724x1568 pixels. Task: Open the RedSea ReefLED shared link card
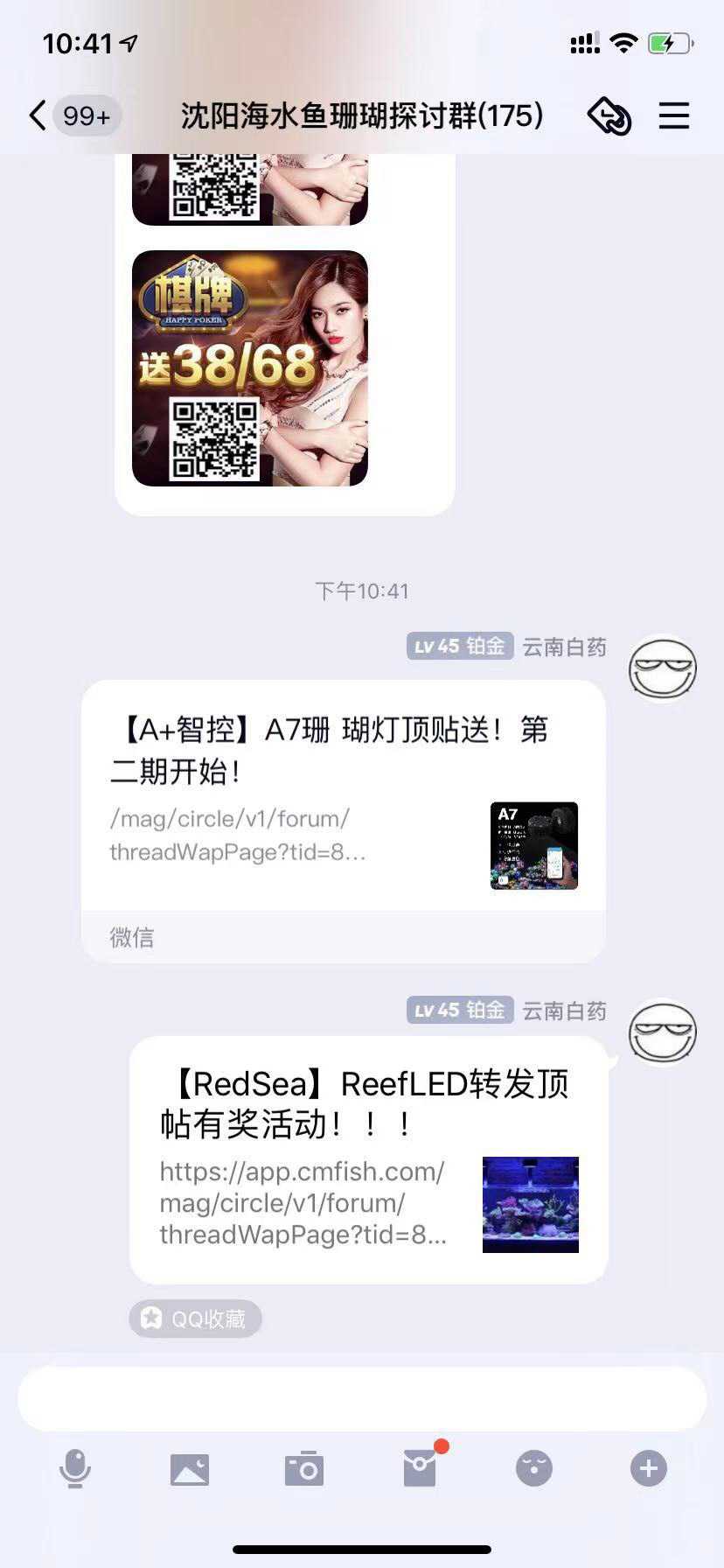click(x=368, y=1159)
